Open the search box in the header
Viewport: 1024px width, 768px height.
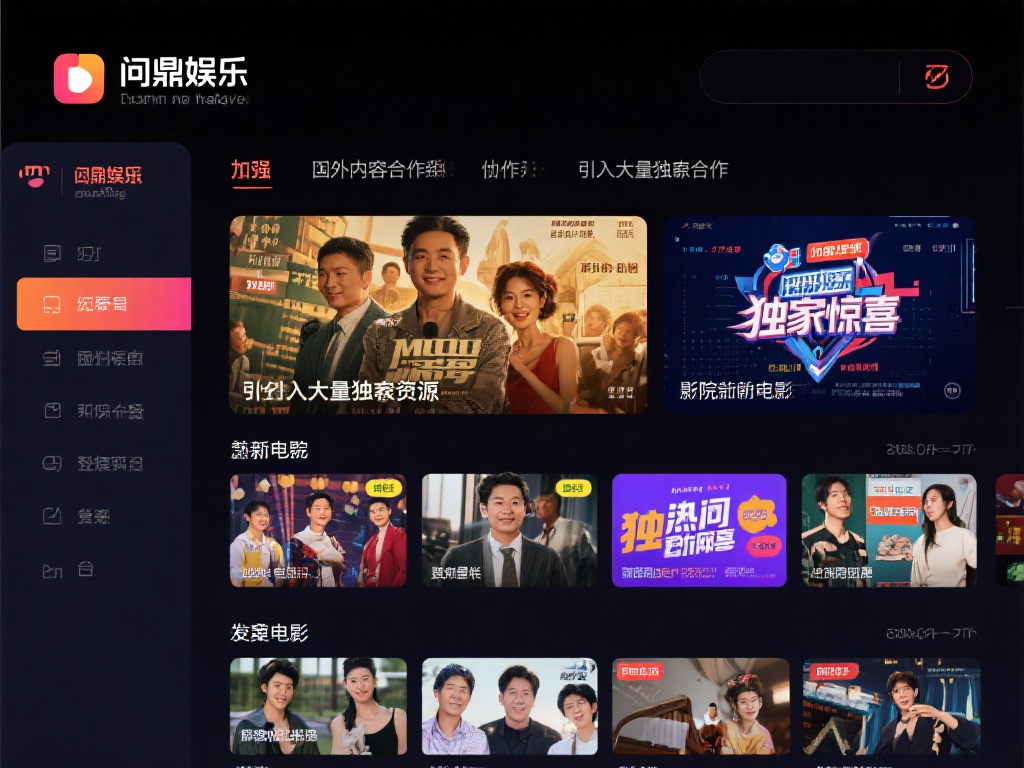pos(800,77)
